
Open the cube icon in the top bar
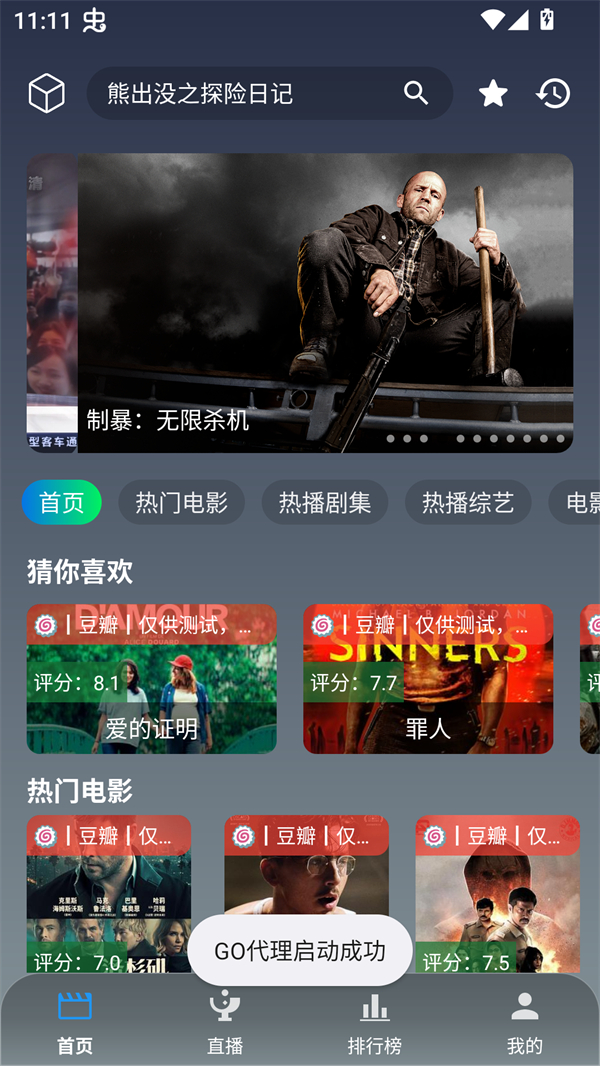tap(47, 94)
